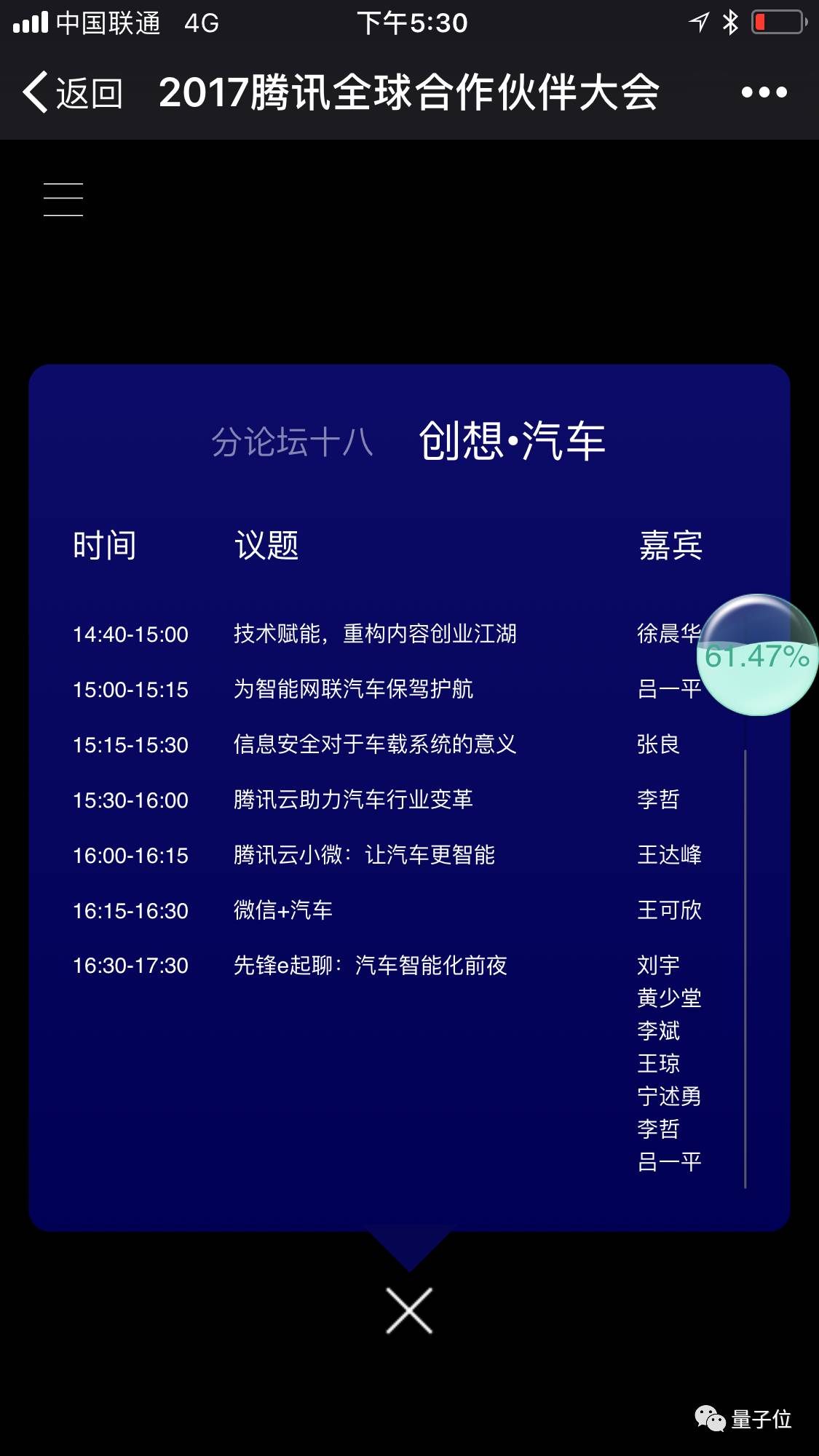Tap the floating 61.47% bubble

coord(758,655)
